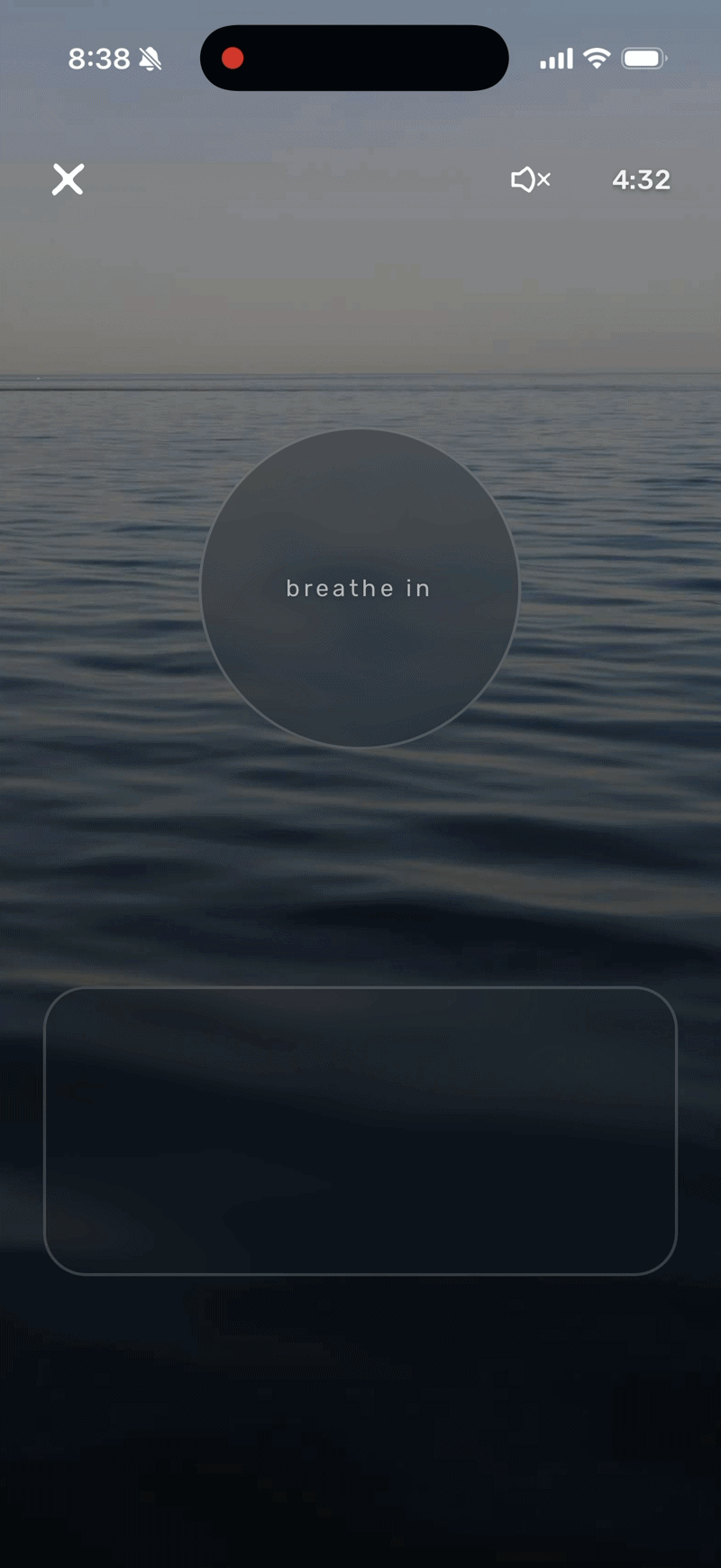721x1568 pixels.
Task: Open the status bar battery area
Action: pyautogui.click(x=645, y=57)
